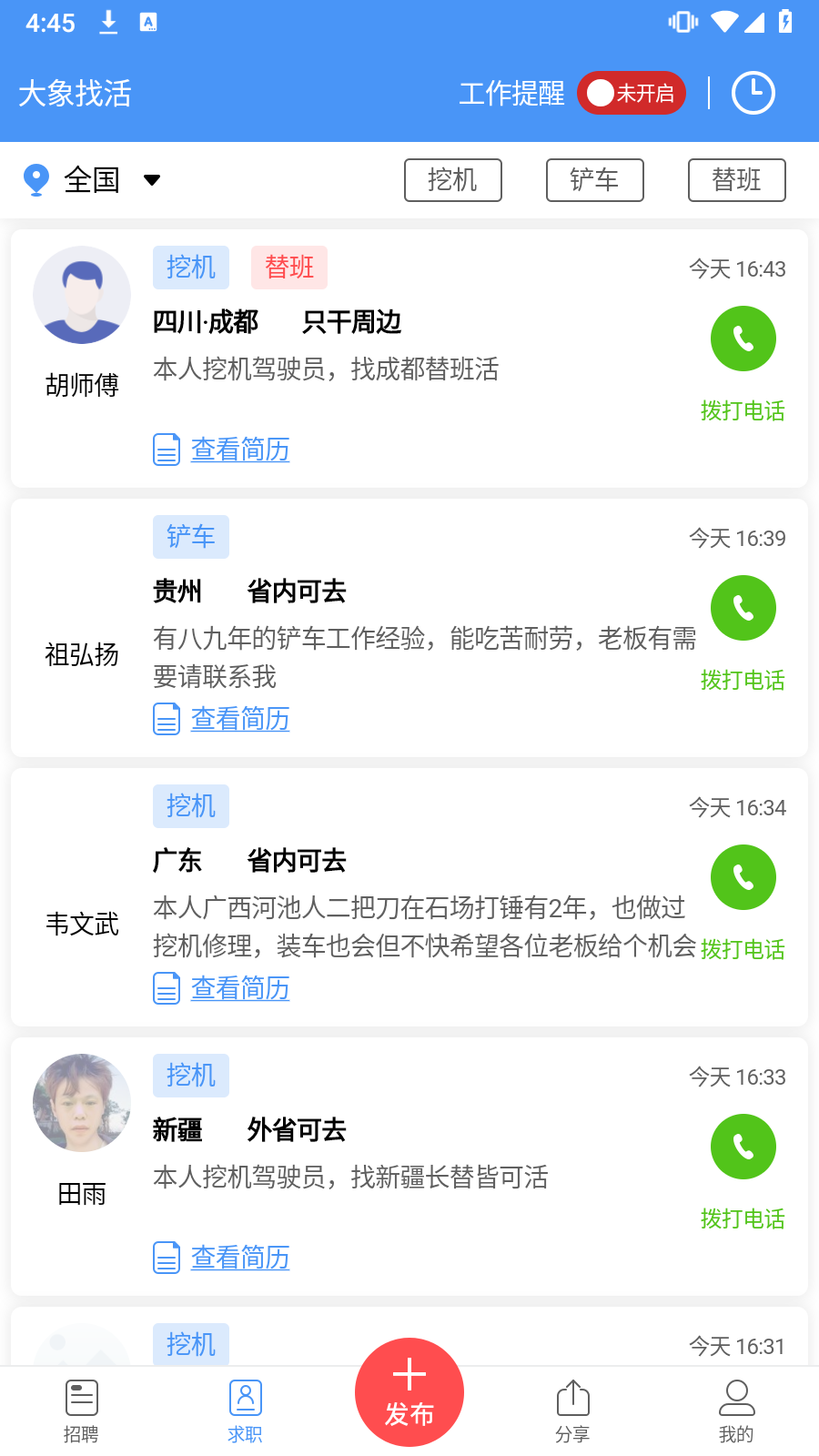Call 韦文武 with the phone button

tap(743, 878)
